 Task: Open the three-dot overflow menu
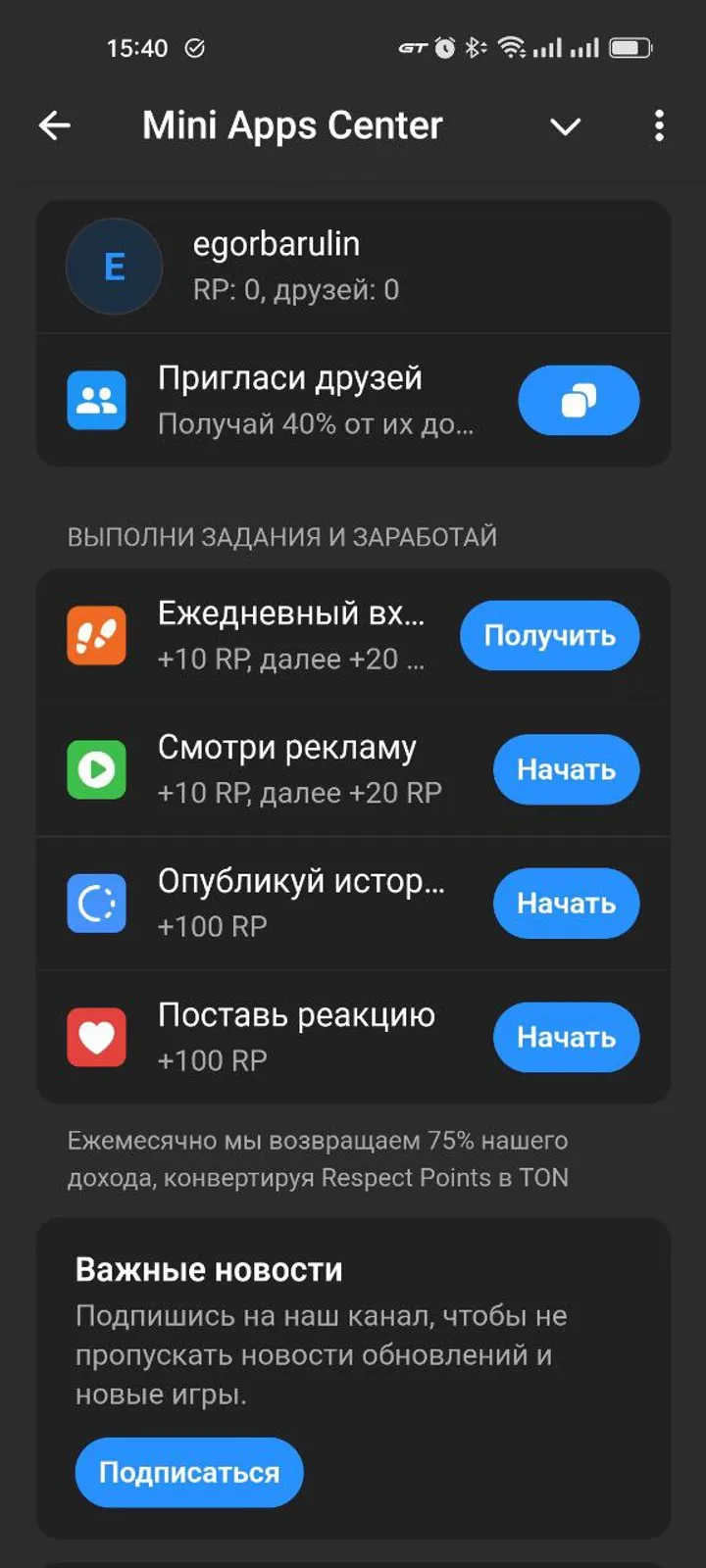coord(659,125)
